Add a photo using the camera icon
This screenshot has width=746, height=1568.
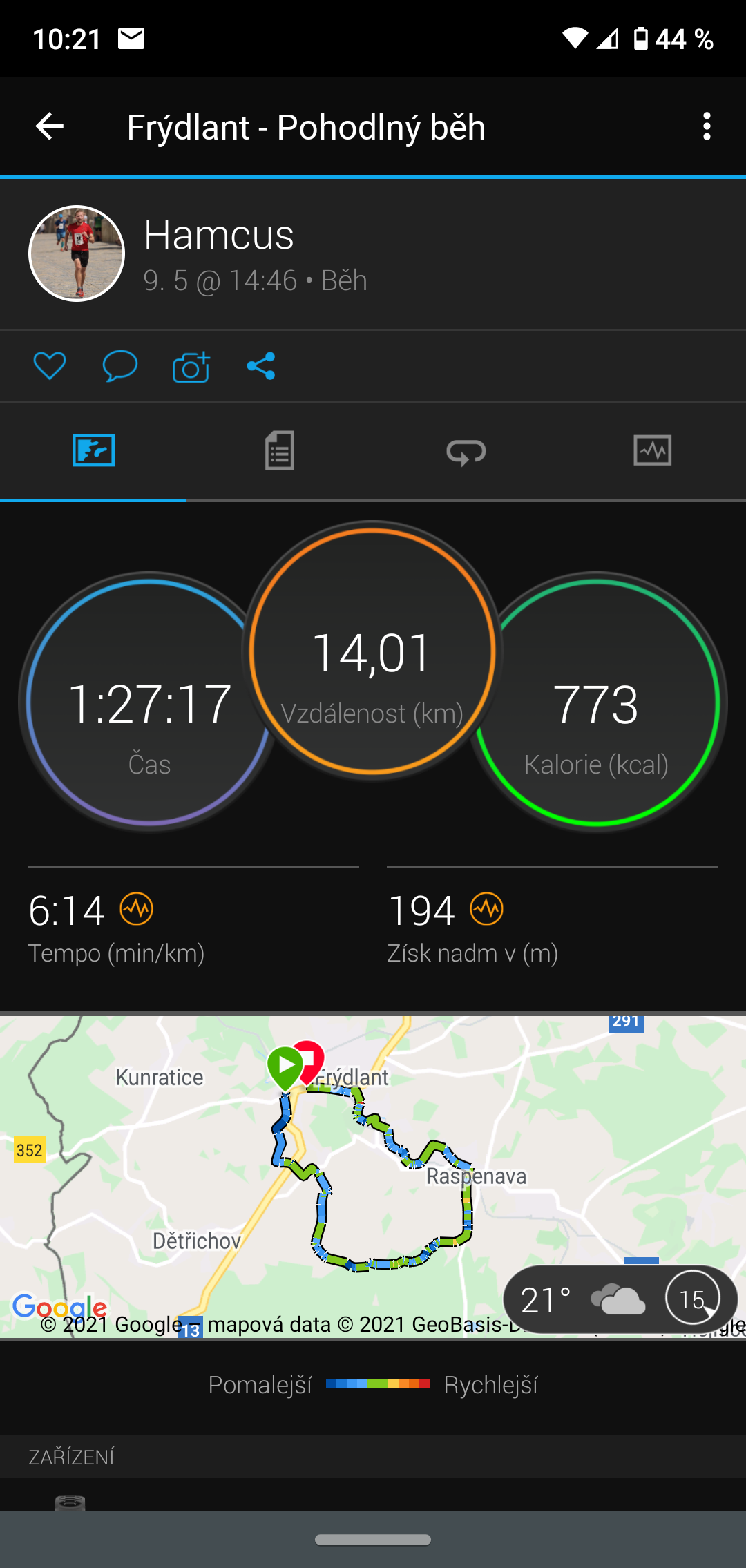(x=191, y=366)
